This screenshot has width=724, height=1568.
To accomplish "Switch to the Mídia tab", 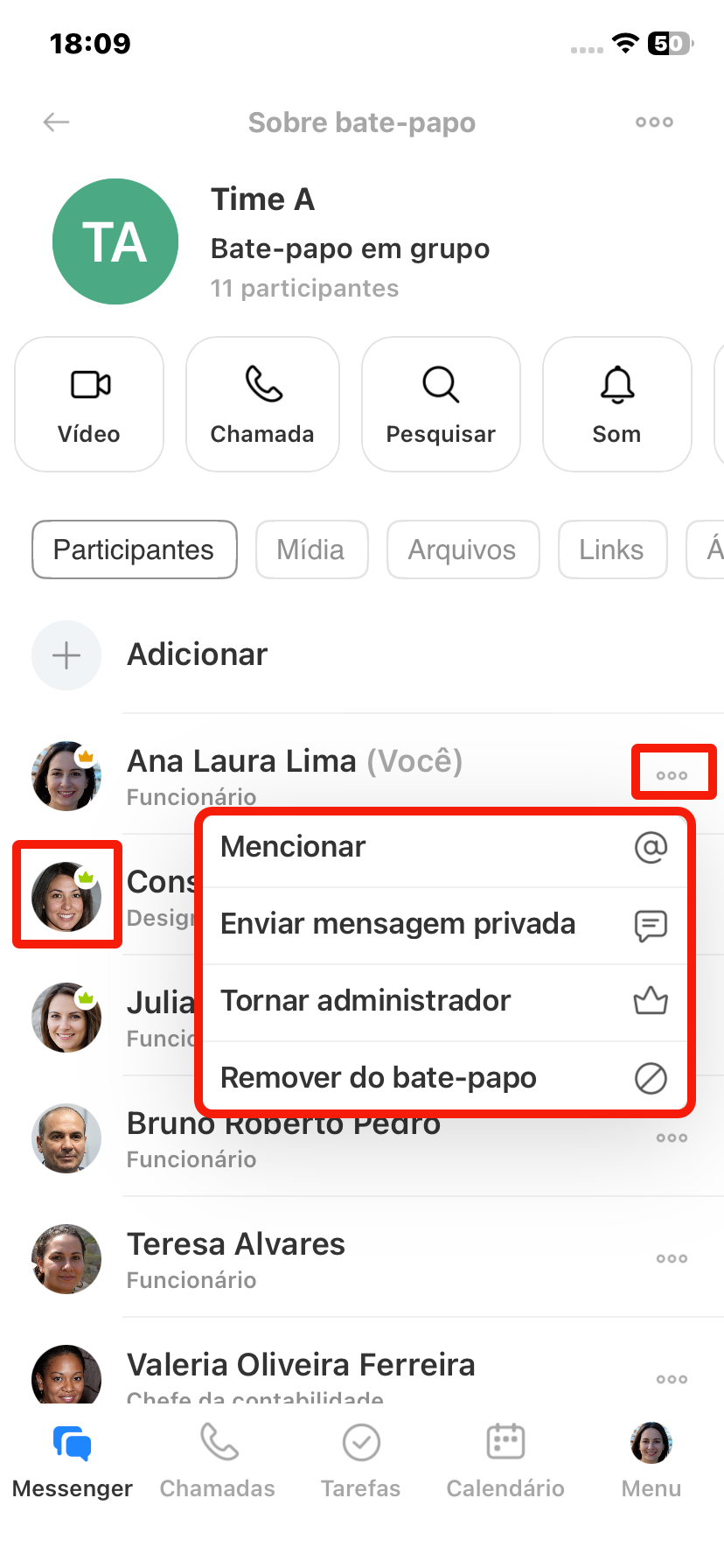I will coord(311,549).
